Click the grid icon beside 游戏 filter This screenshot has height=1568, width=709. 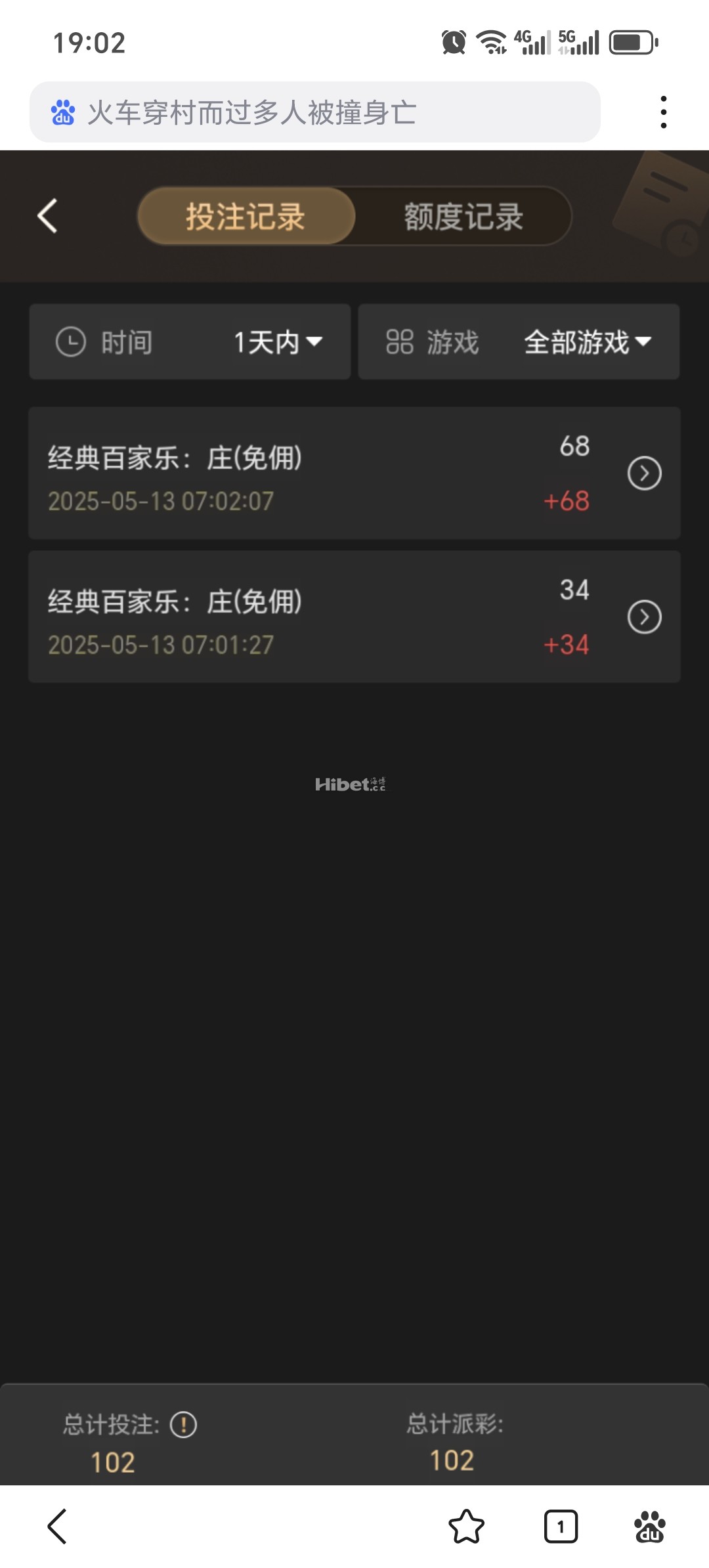point(401,342)
